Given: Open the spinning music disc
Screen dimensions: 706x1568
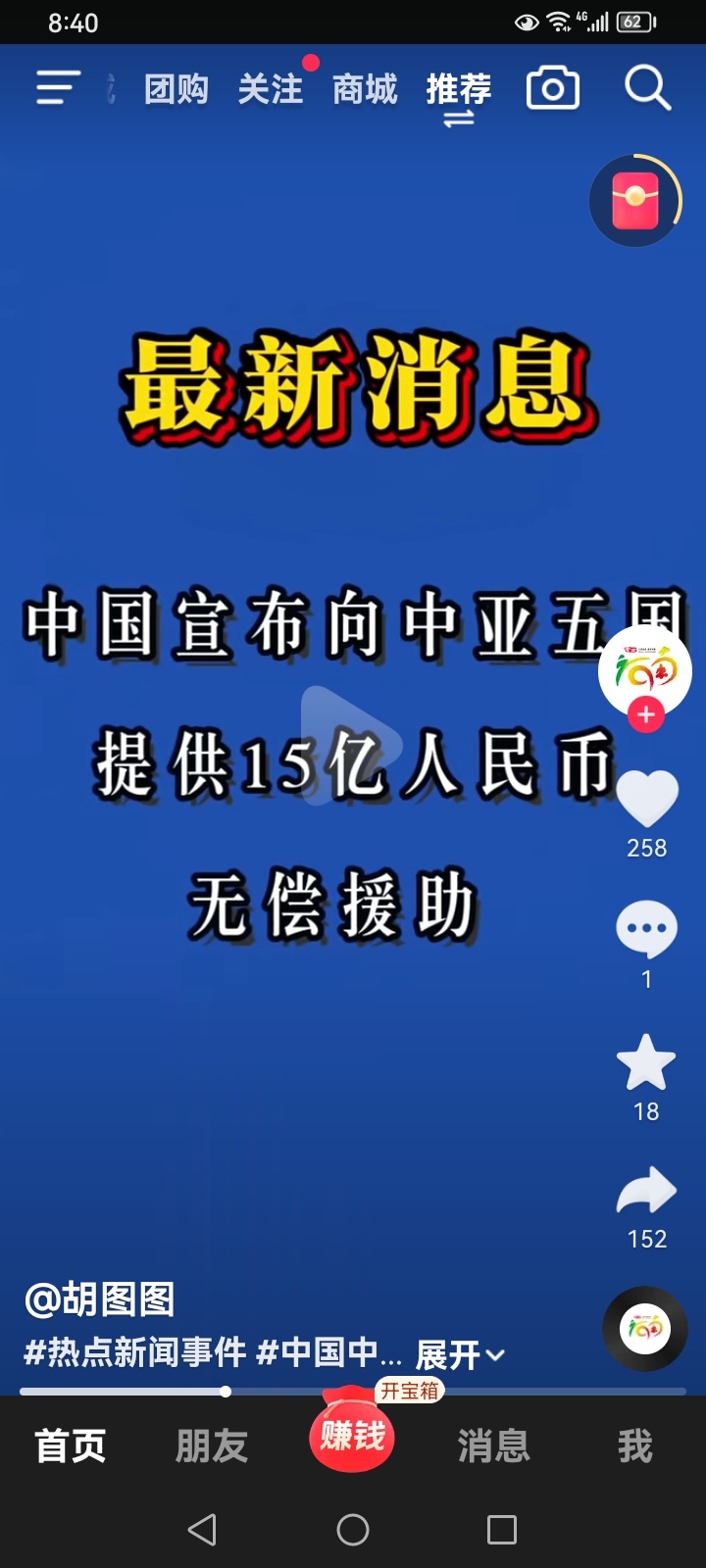Looking at the screenshot, I should click(645, 1329).
